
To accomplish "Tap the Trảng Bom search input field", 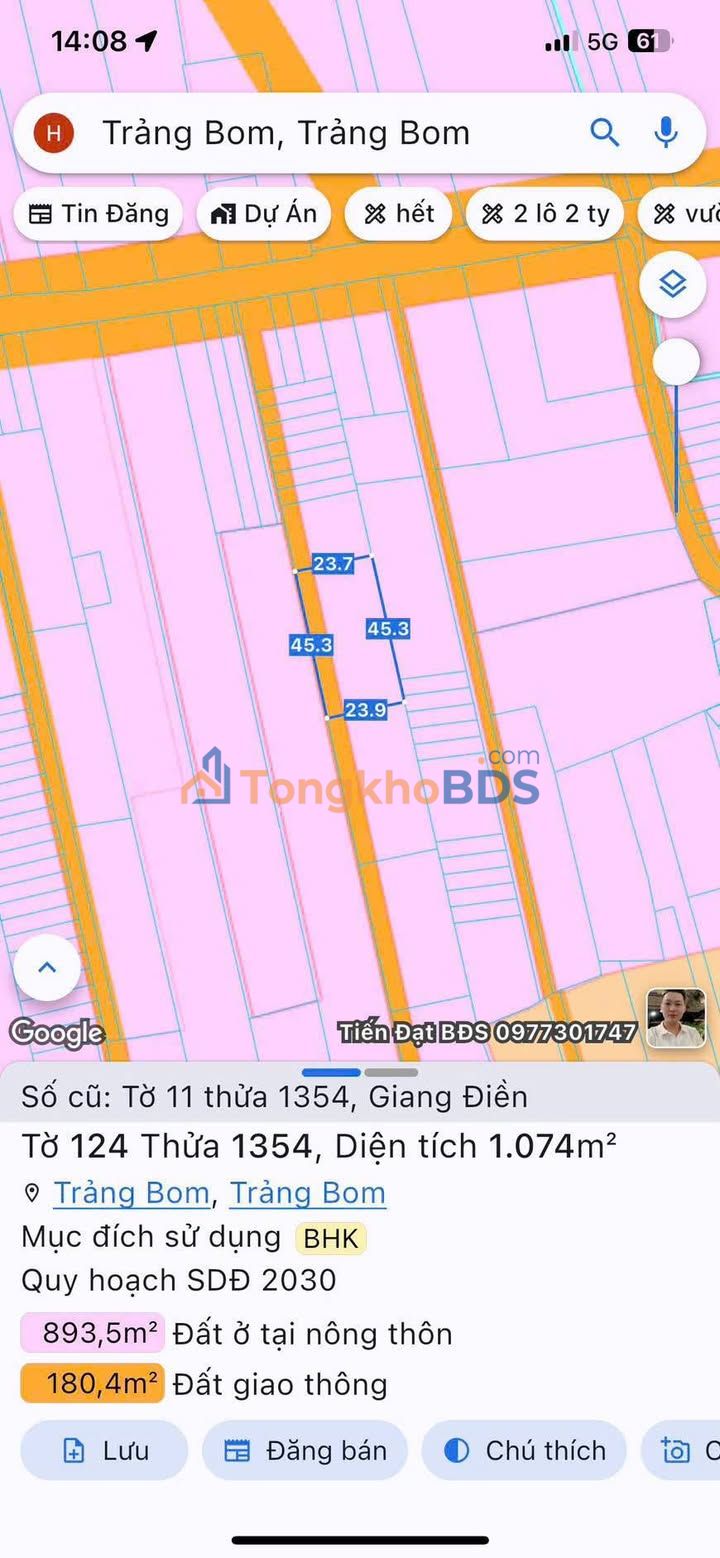I will coord(300,132).
